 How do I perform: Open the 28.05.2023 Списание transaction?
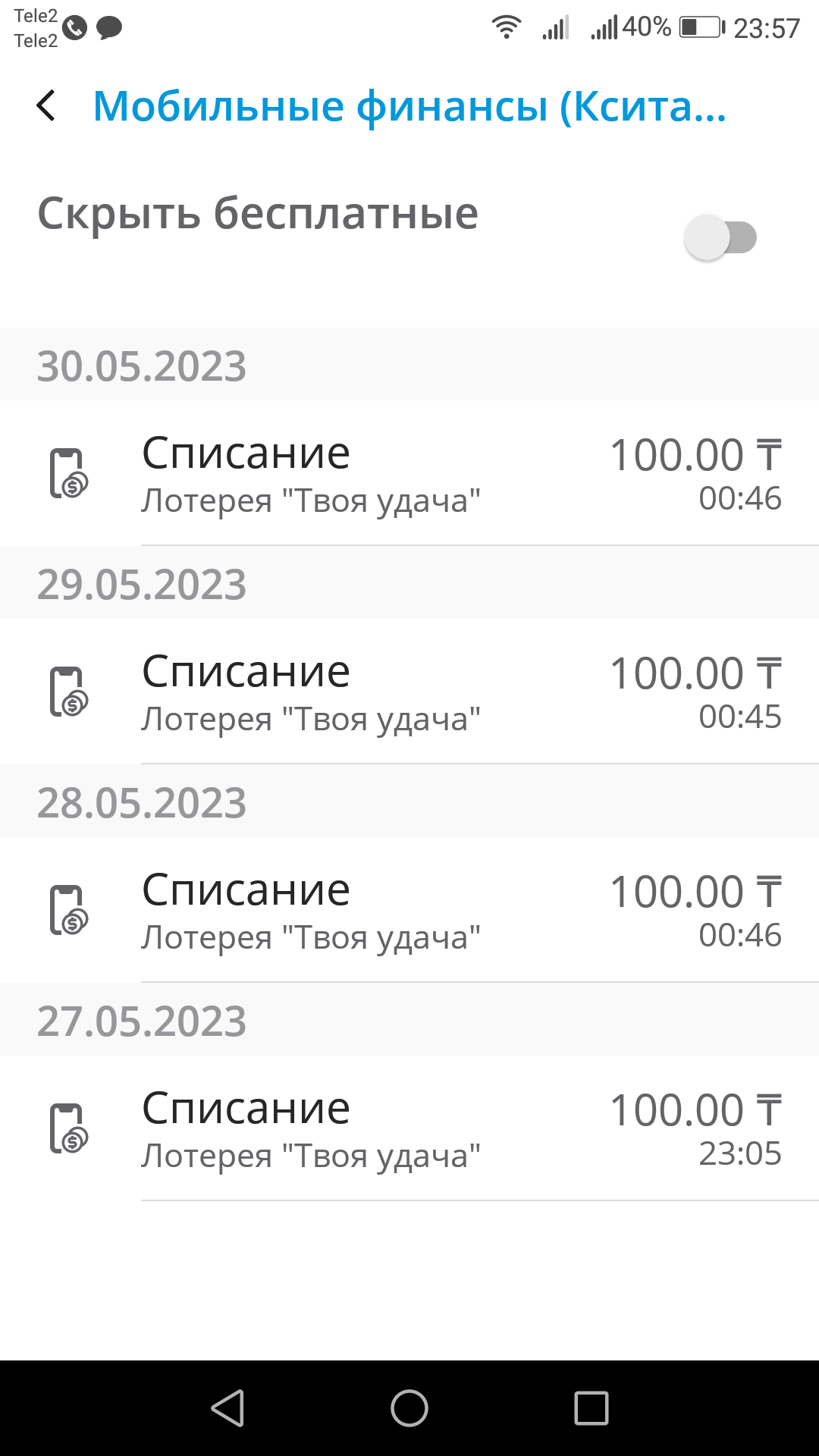(409, 910)
